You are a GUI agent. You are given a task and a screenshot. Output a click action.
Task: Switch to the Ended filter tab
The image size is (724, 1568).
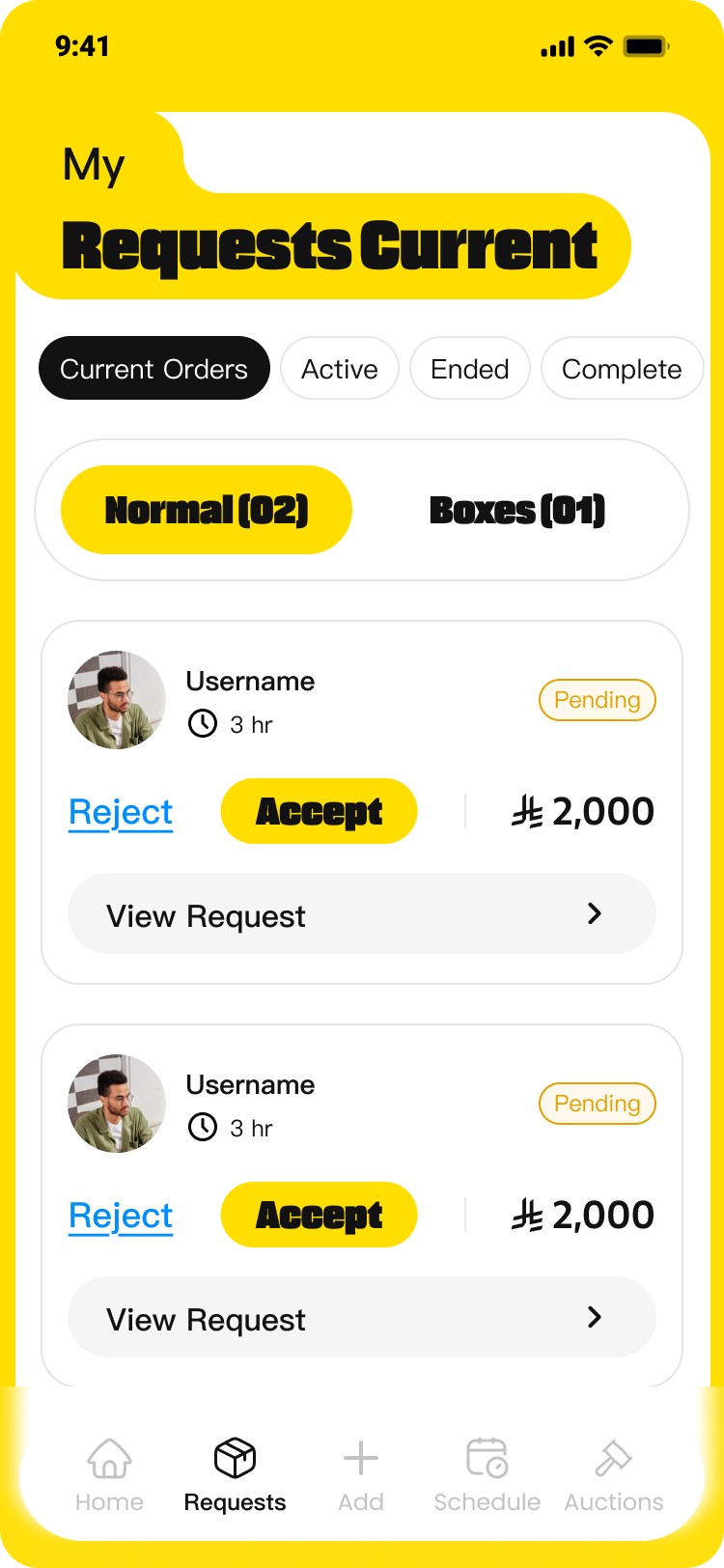point(469,368)
